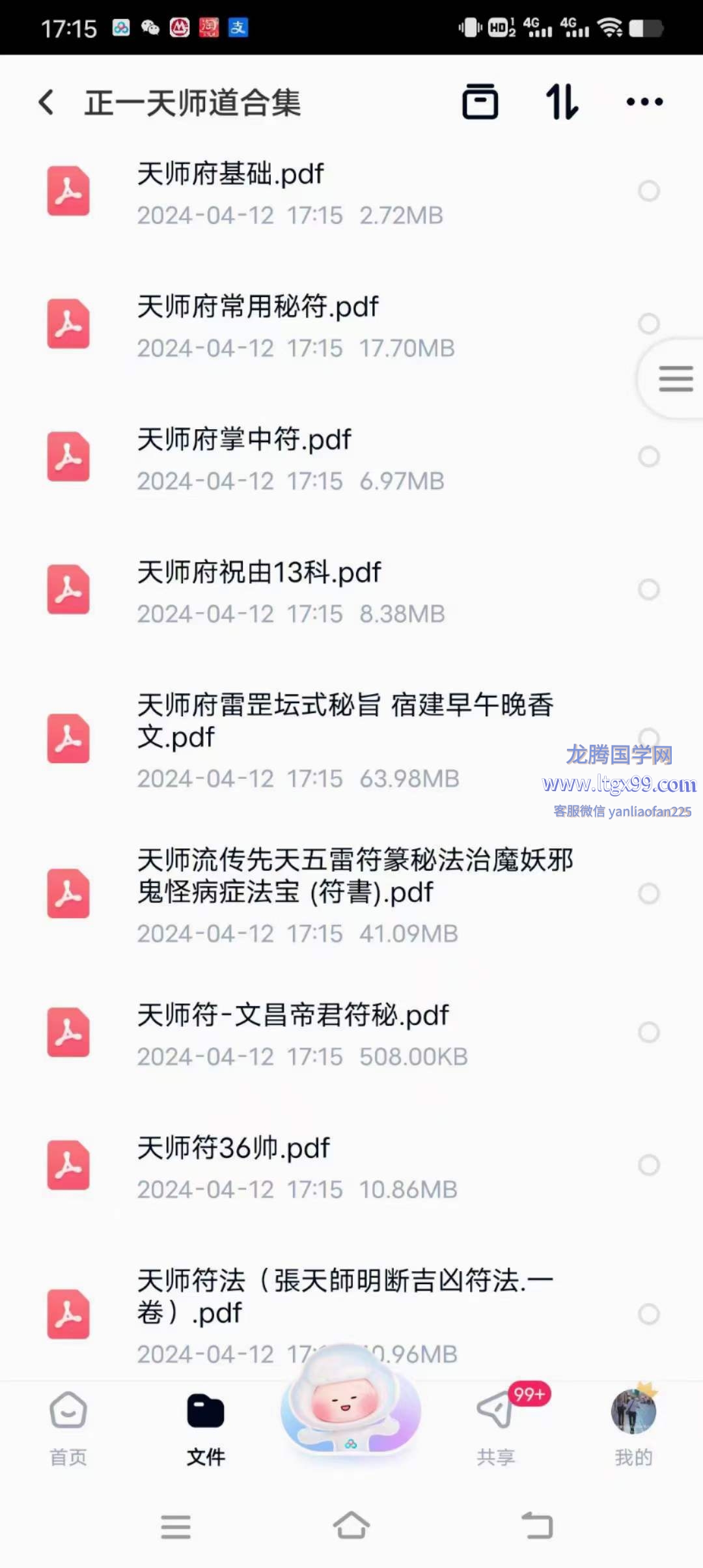Screen dimensions: 703x1568
Task: Expand the floating side menu handle
Action: click(x=674, y=378)
